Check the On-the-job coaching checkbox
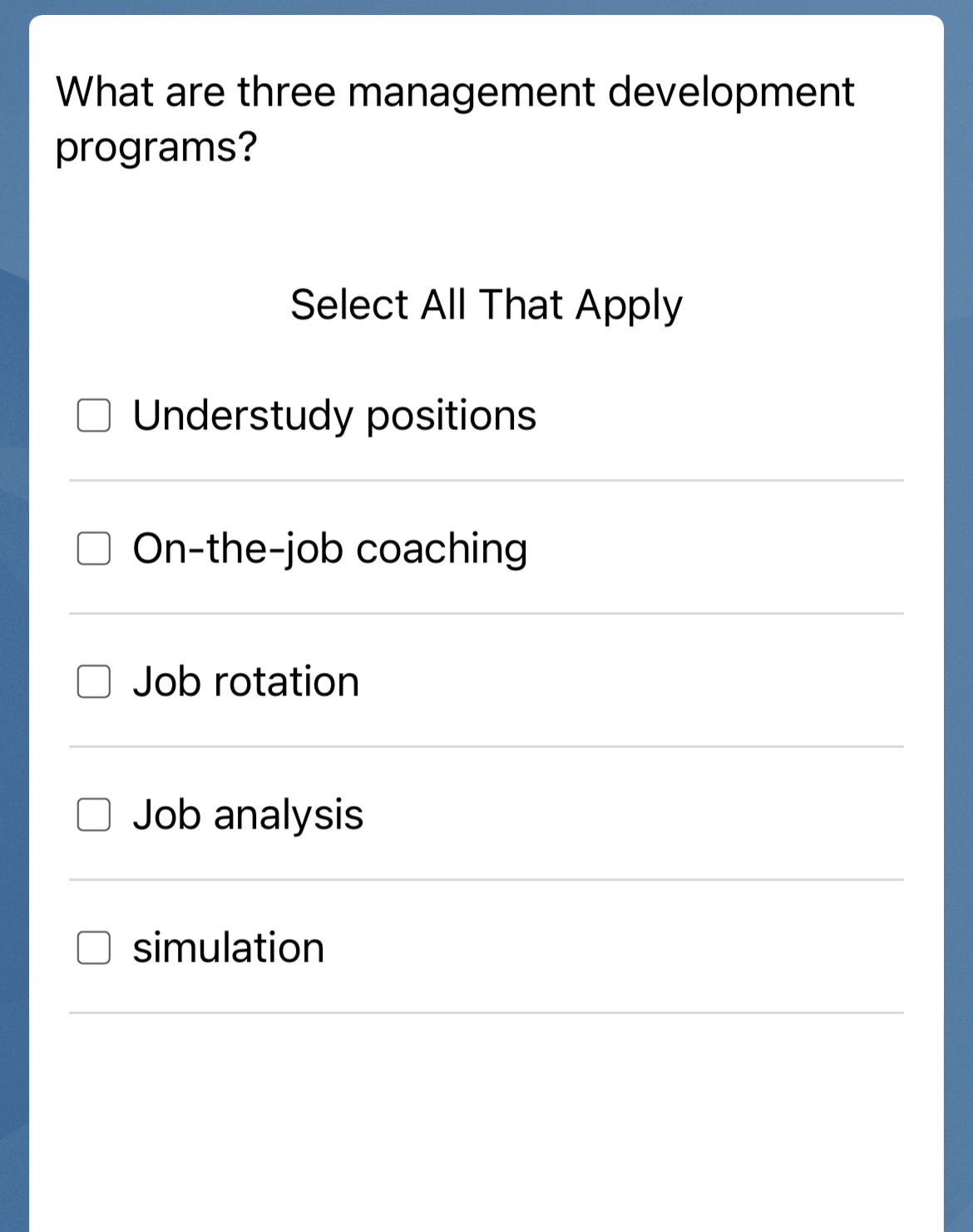973x1232 pixels. click(x=93, y=548)
